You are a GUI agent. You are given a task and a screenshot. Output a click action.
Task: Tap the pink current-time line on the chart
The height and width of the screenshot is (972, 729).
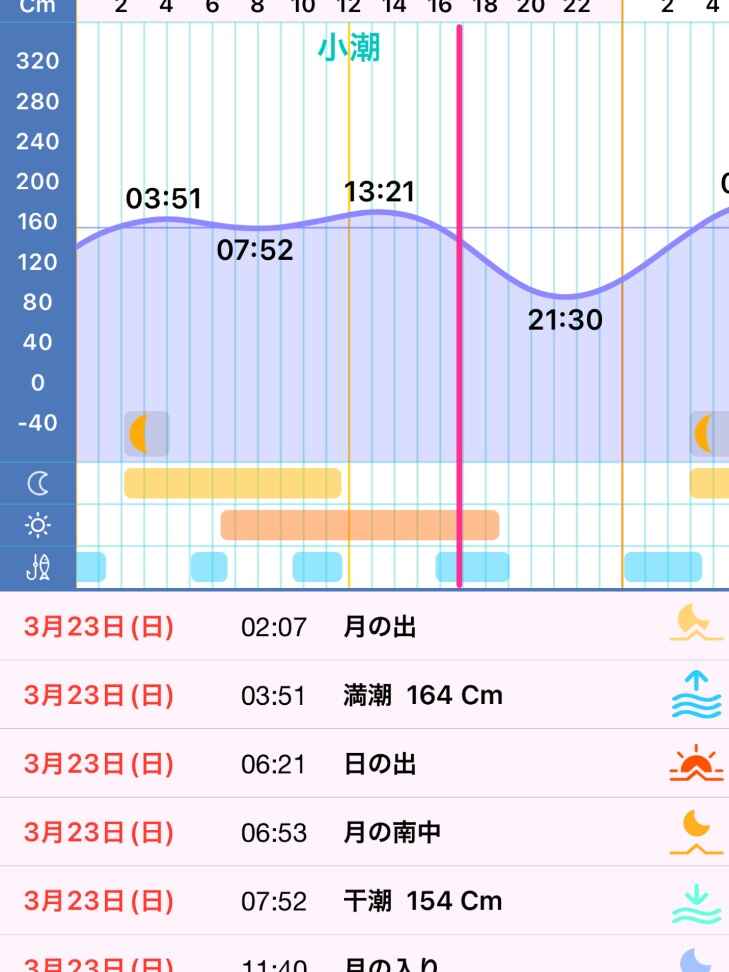coord(459,300)
